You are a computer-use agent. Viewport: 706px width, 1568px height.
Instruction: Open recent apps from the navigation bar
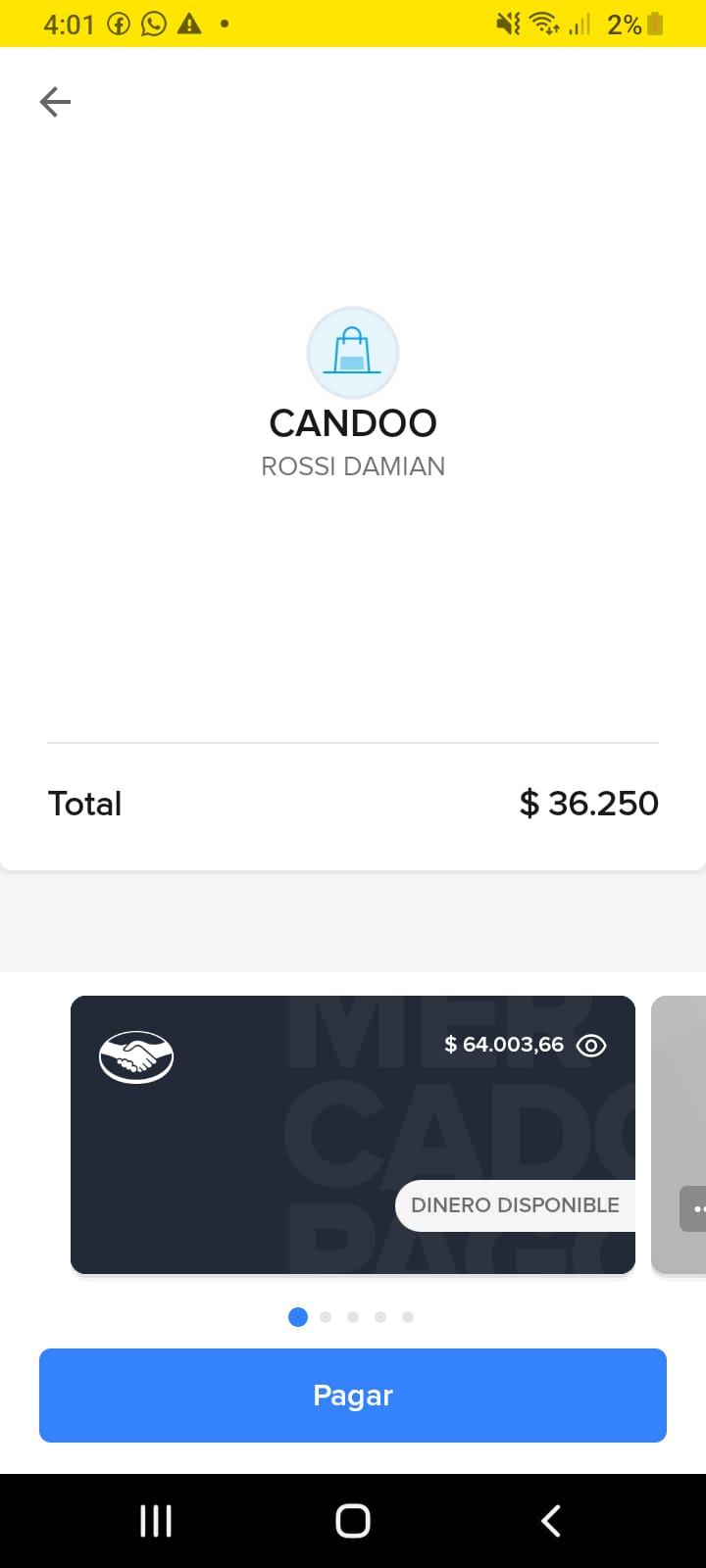tap(156, 1521)
